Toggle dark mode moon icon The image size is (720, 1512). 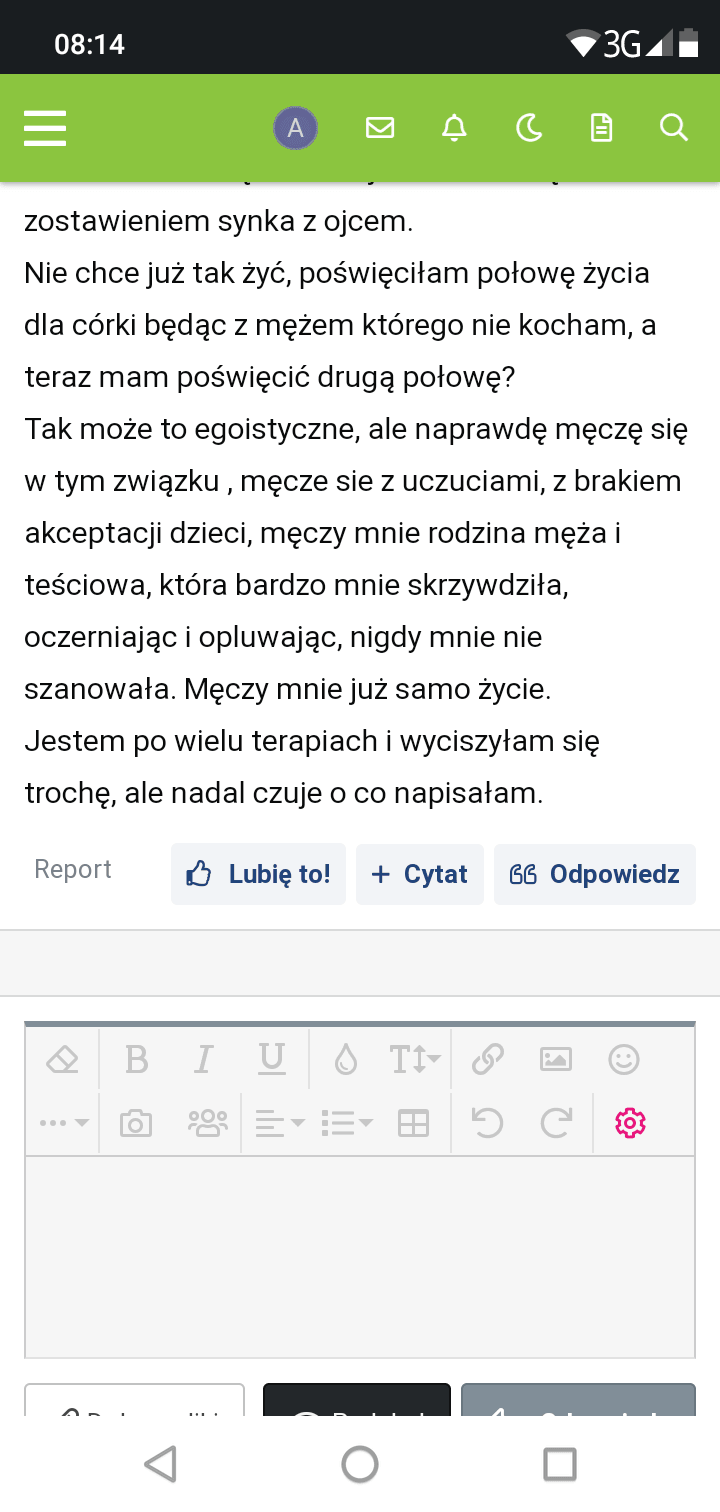(528, 128)
